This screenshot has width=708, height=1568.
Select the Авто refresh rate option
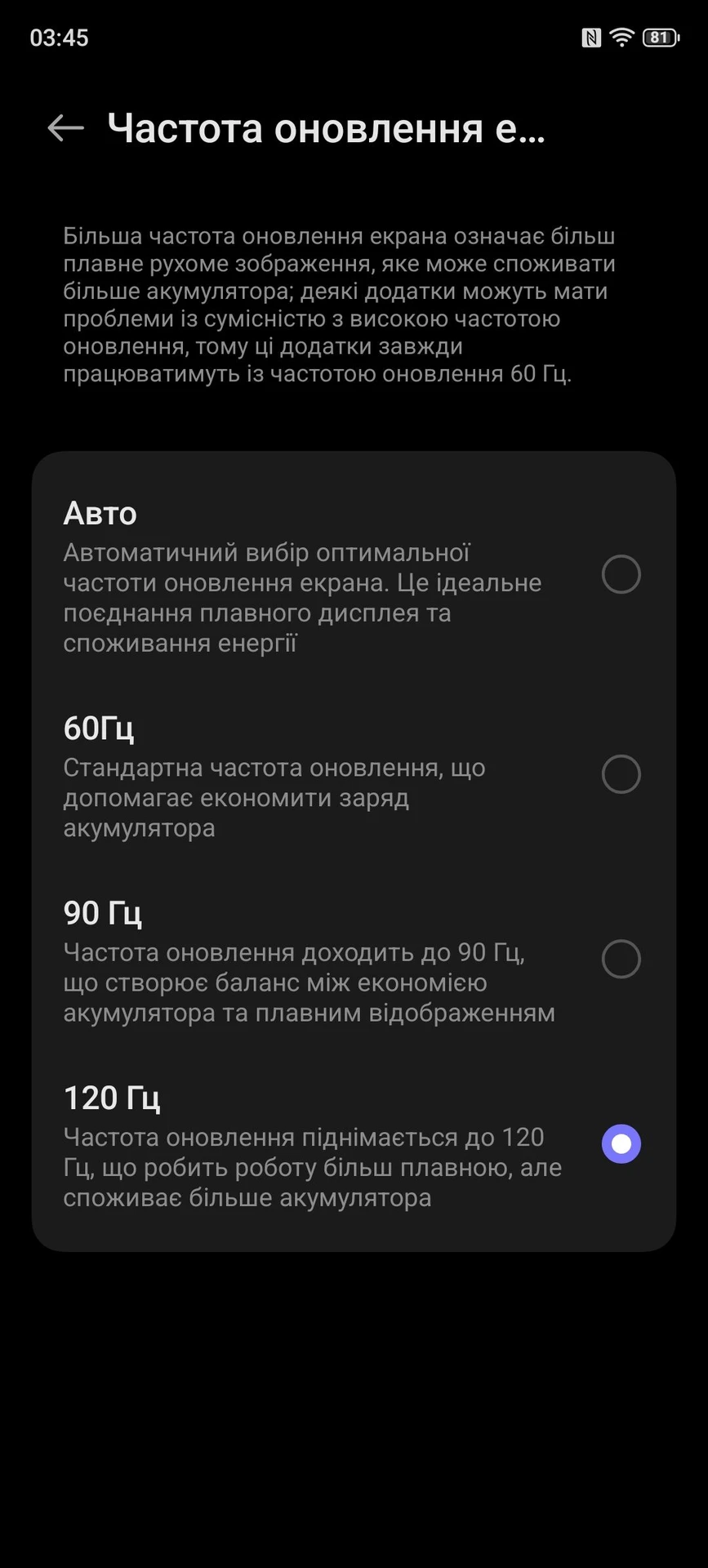pyautogui.click(x=354, y=576)
